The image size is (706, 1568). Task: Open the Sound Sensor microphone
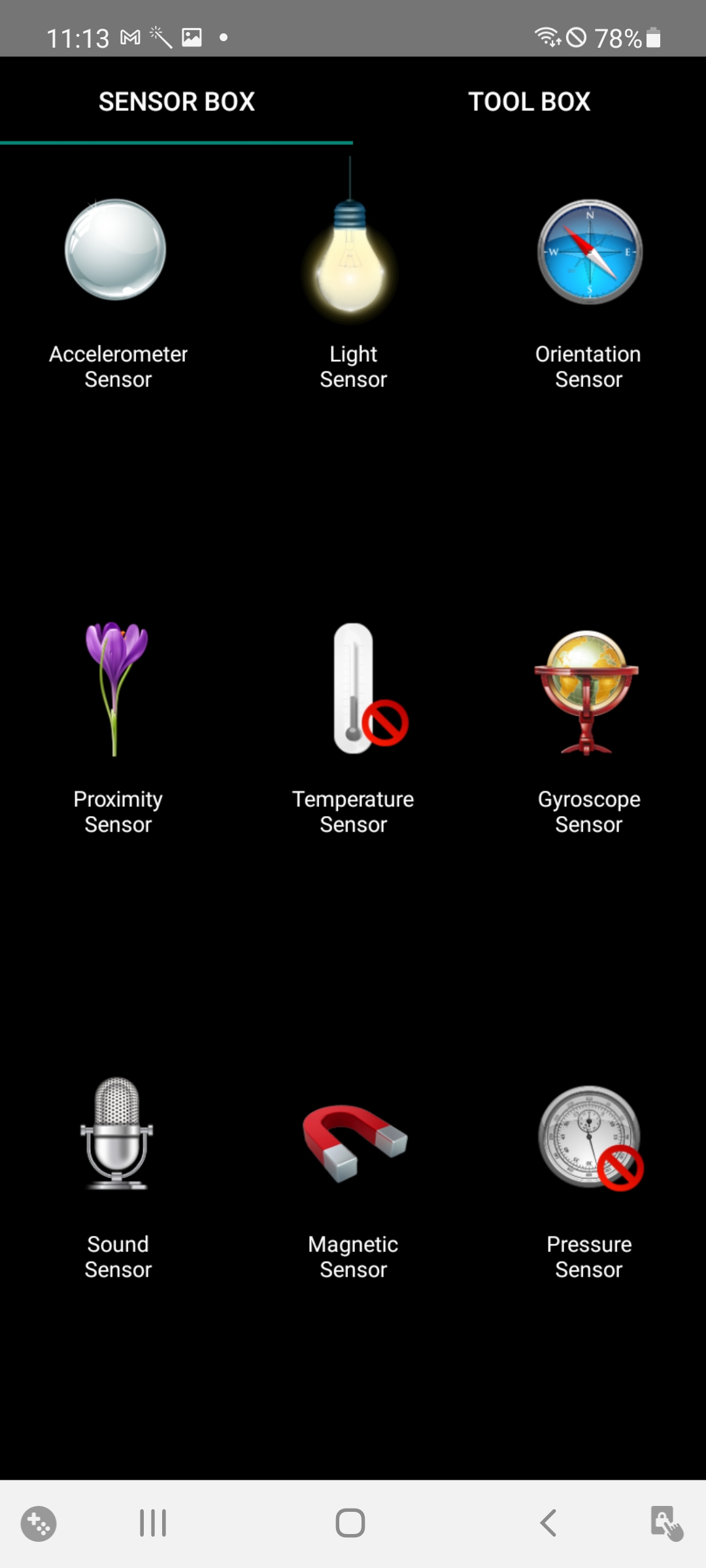[116, 1134]
